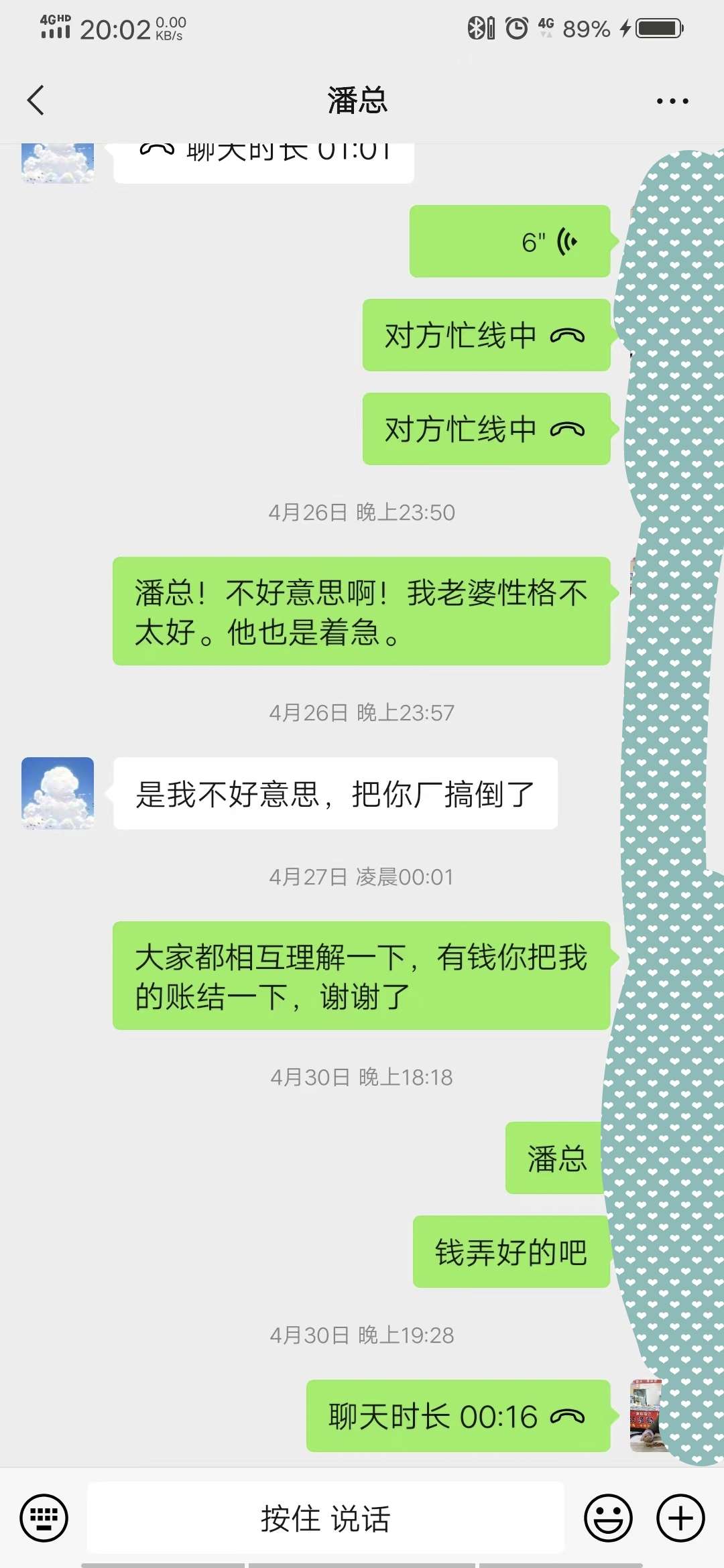
Task: Open the three-dot chat info menu
Action: 672,101
